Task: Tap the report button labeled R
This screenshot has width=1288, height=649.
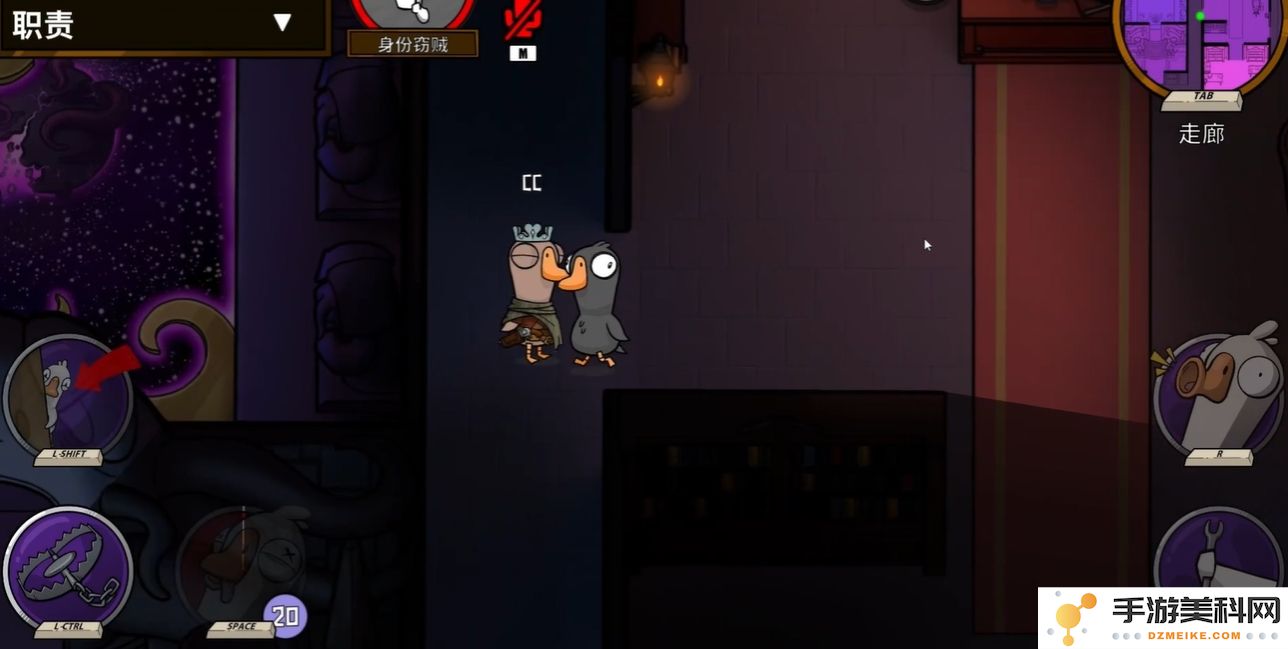Action: [x=1218, y=397]
